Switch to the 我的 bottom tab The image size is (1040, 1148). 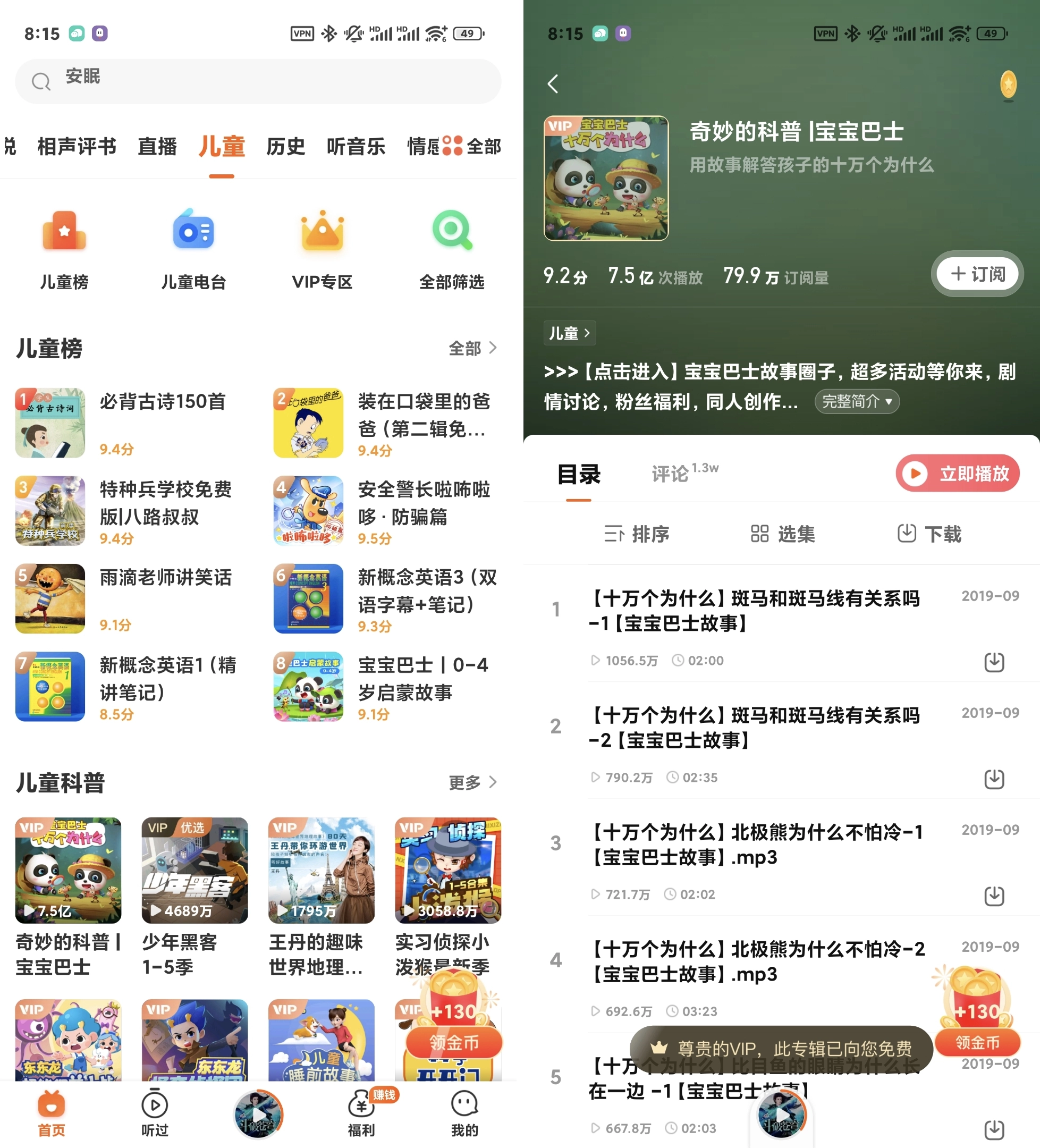464,1114
